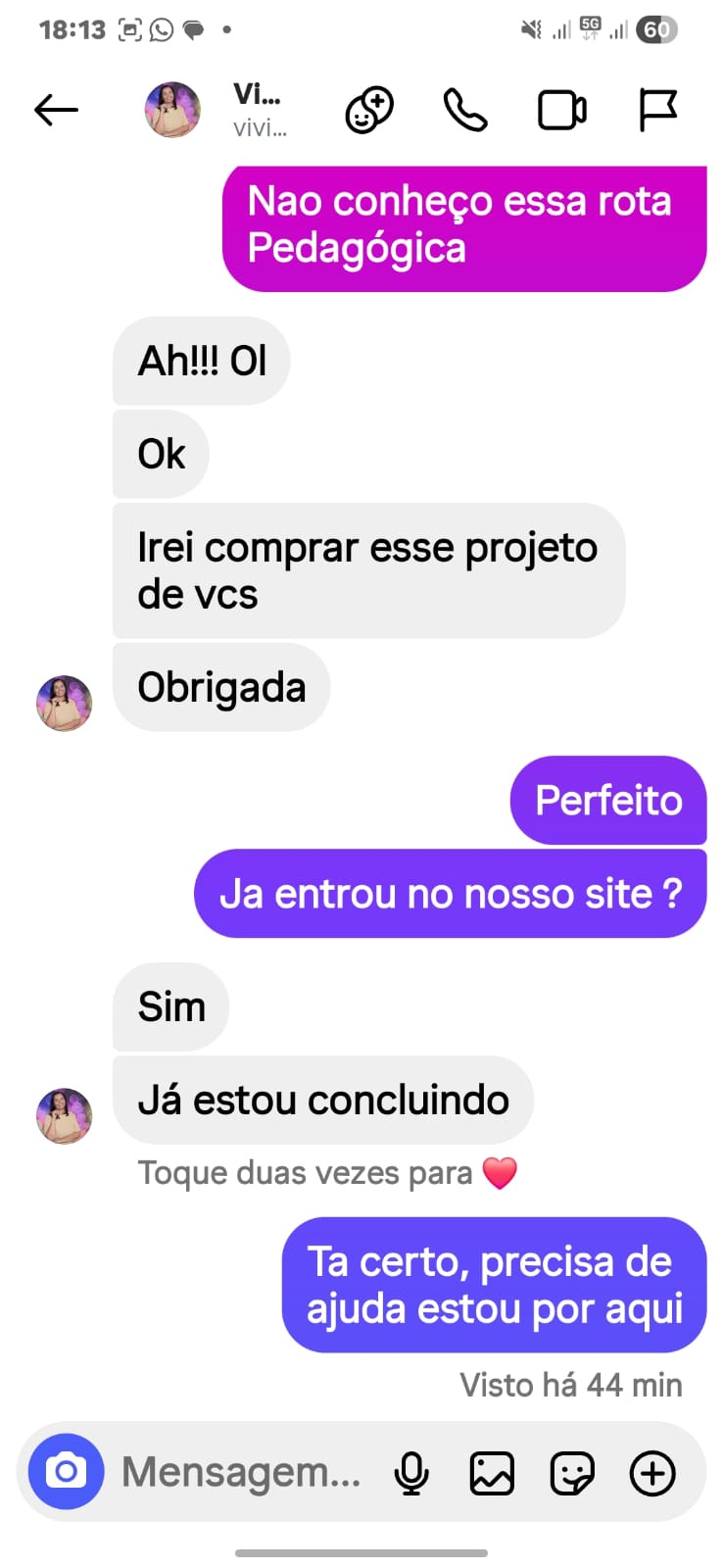Open the sticker picker
Viewport: 723px width, 1568px height.
pyautogui.click(x=573, y=1471)
